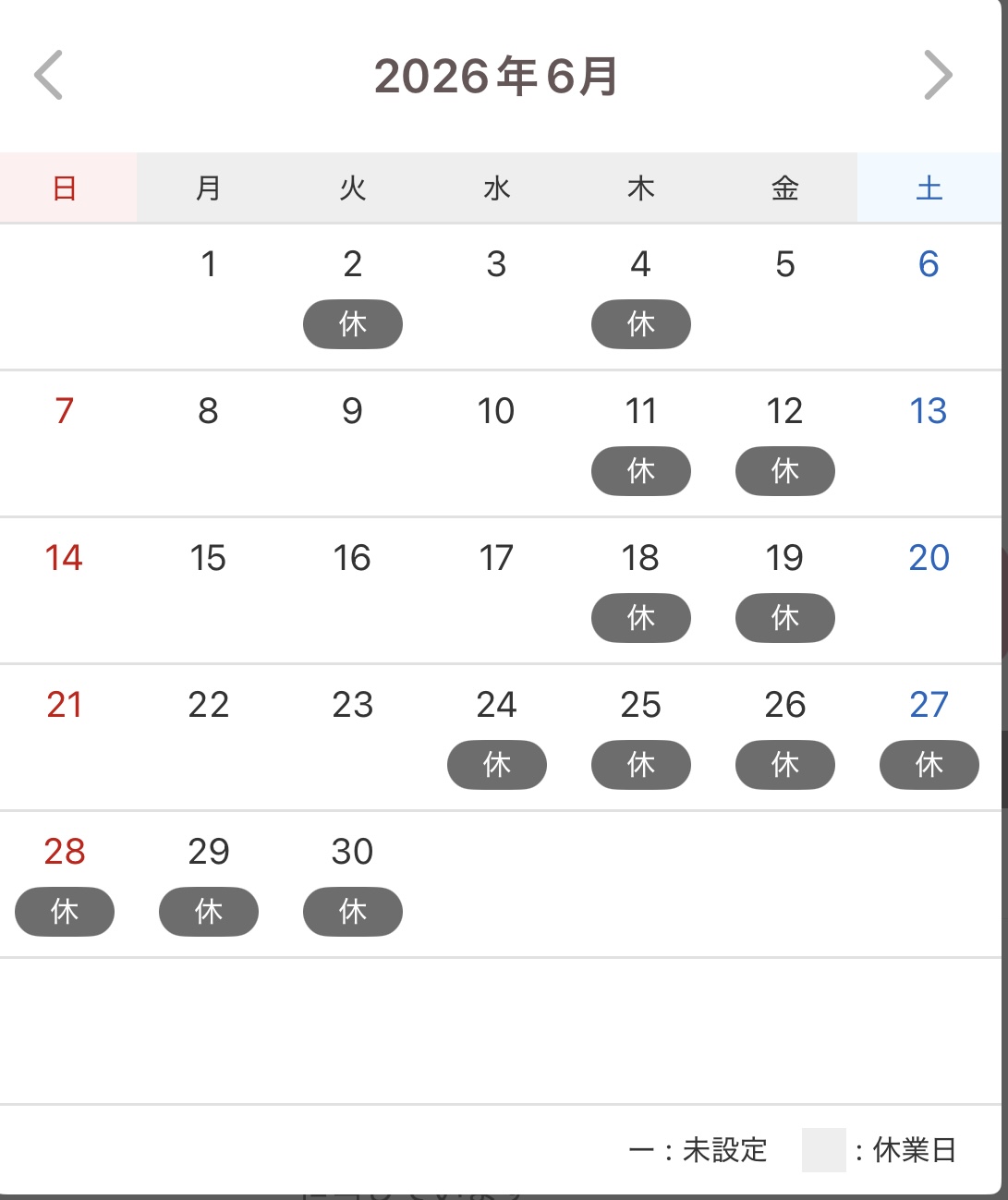Go to the next month

pos(938,75)
